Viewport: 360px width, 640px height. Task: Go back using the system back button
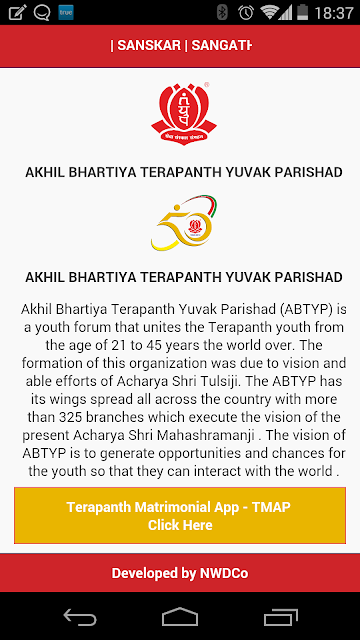pyautogui.click(x=80, y=616)
